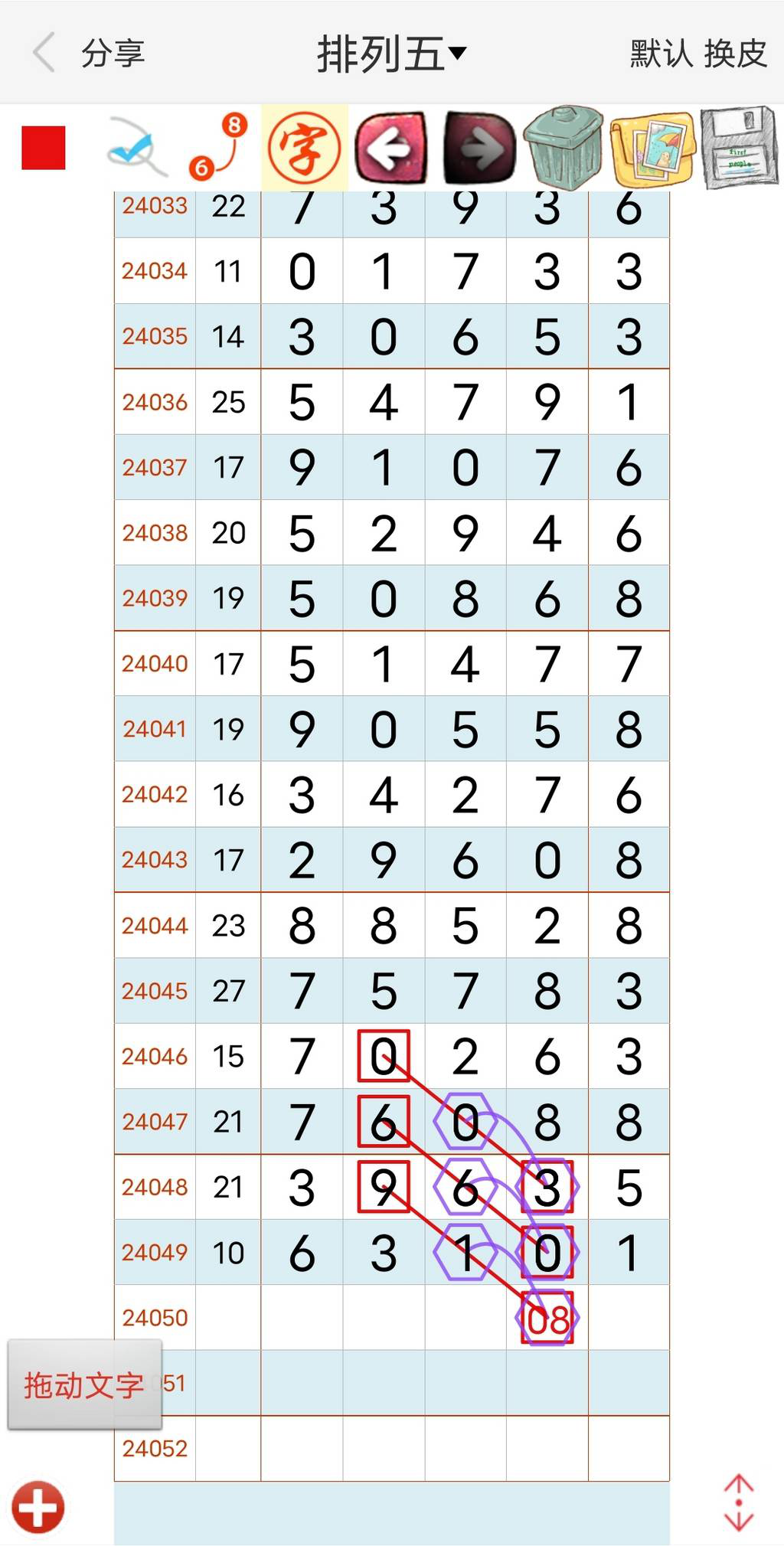Select the freehand pen drawing tool
Screen dimensions: 784x1546
coord(136,147)
